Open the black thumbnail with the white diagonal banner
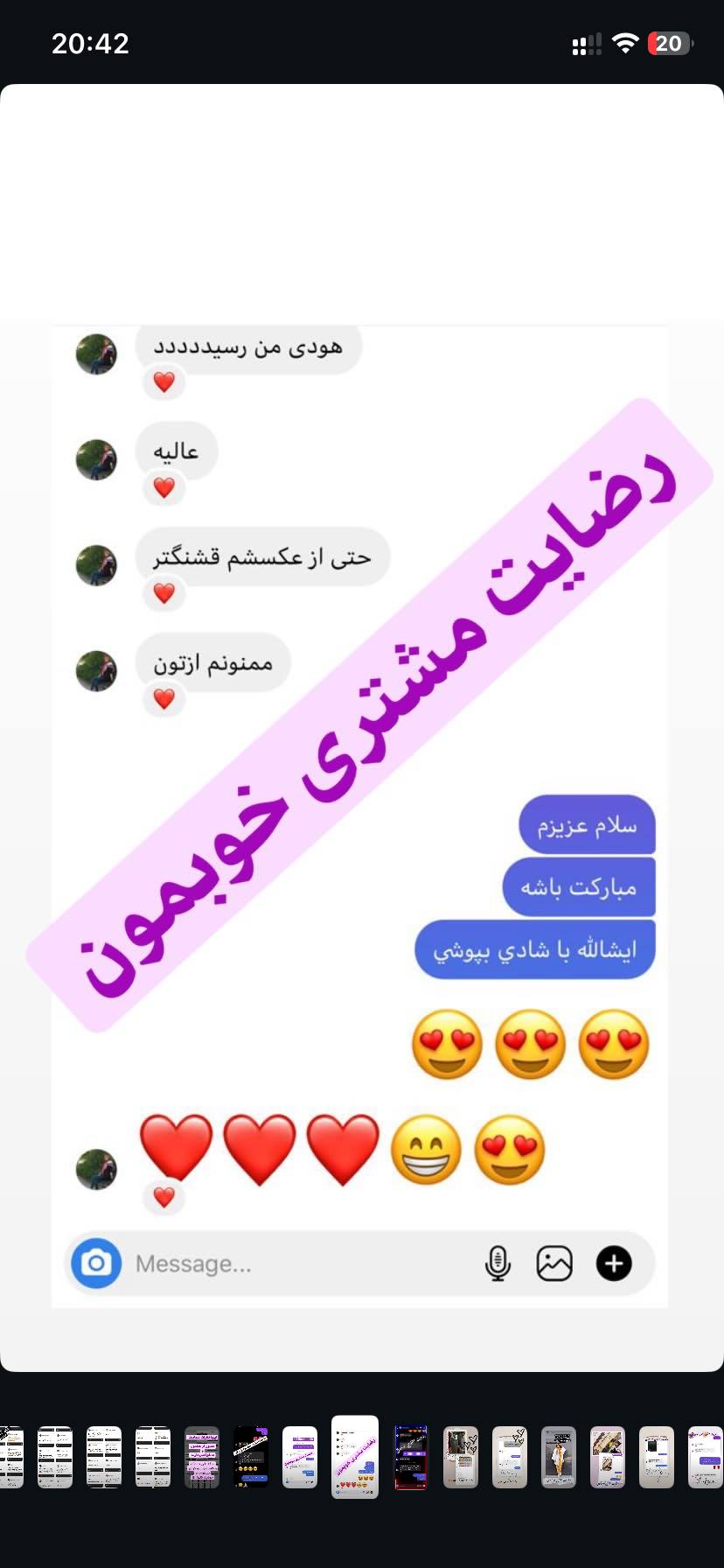Screen dimensions: 724x1568 click(x=251, y=1457)
